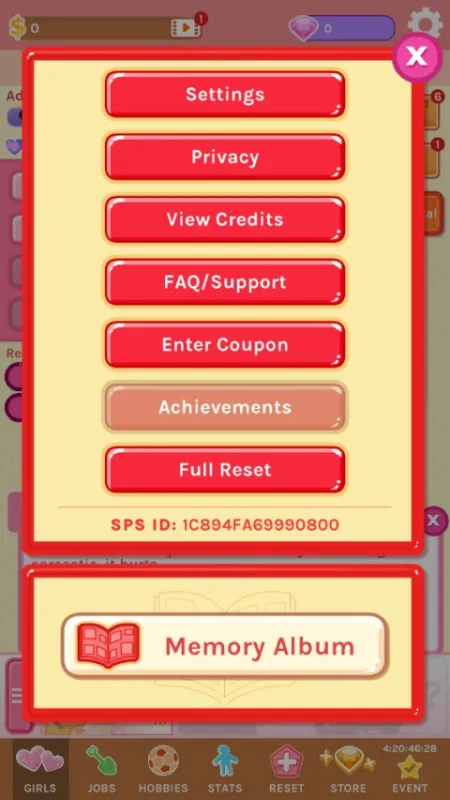Open Privacy options
The width and height of the screenshot is (450, 800).
[225, 157]
